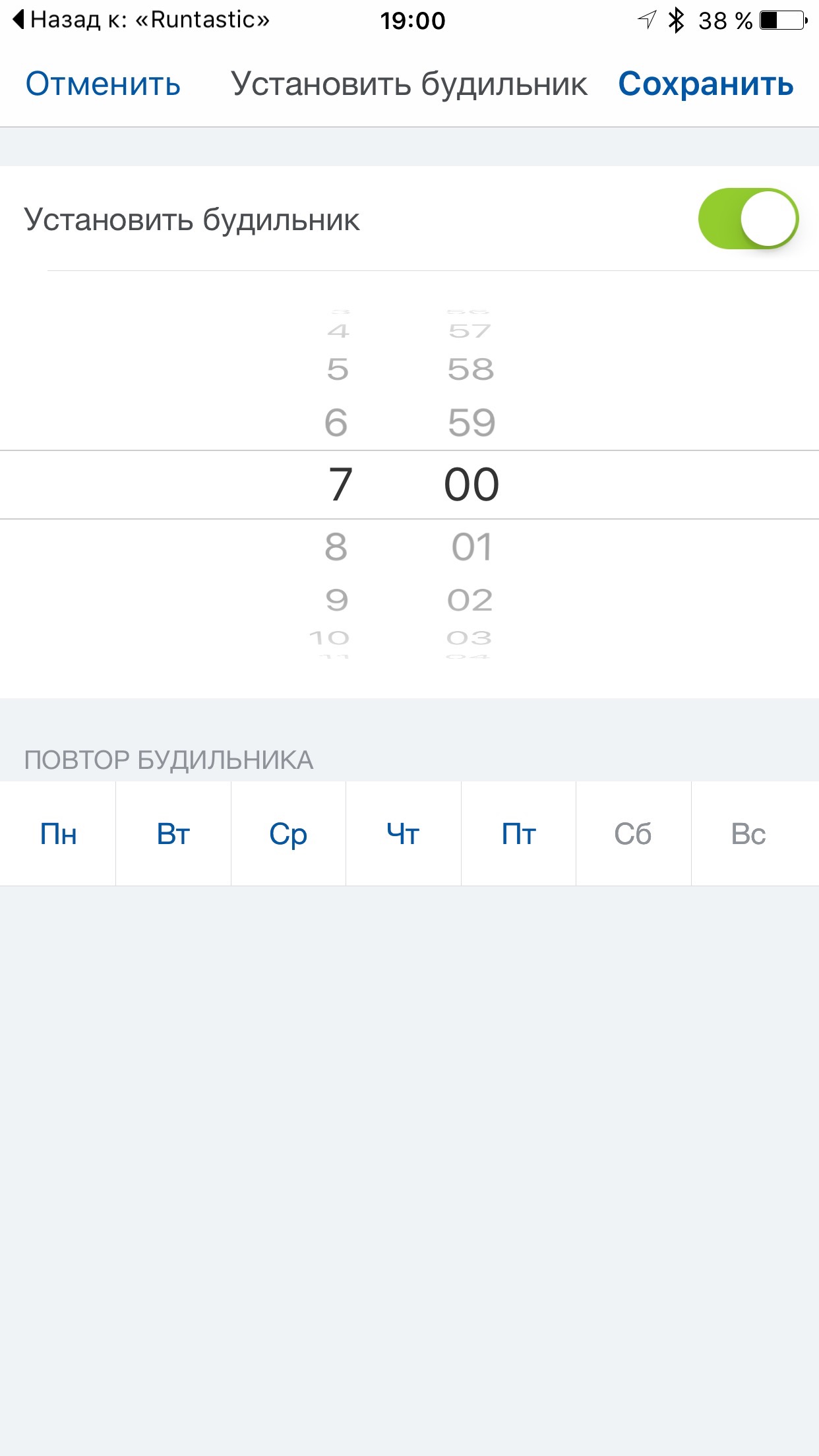
Task: Deselect Вт in alarm repeat days
Action: 173,834
